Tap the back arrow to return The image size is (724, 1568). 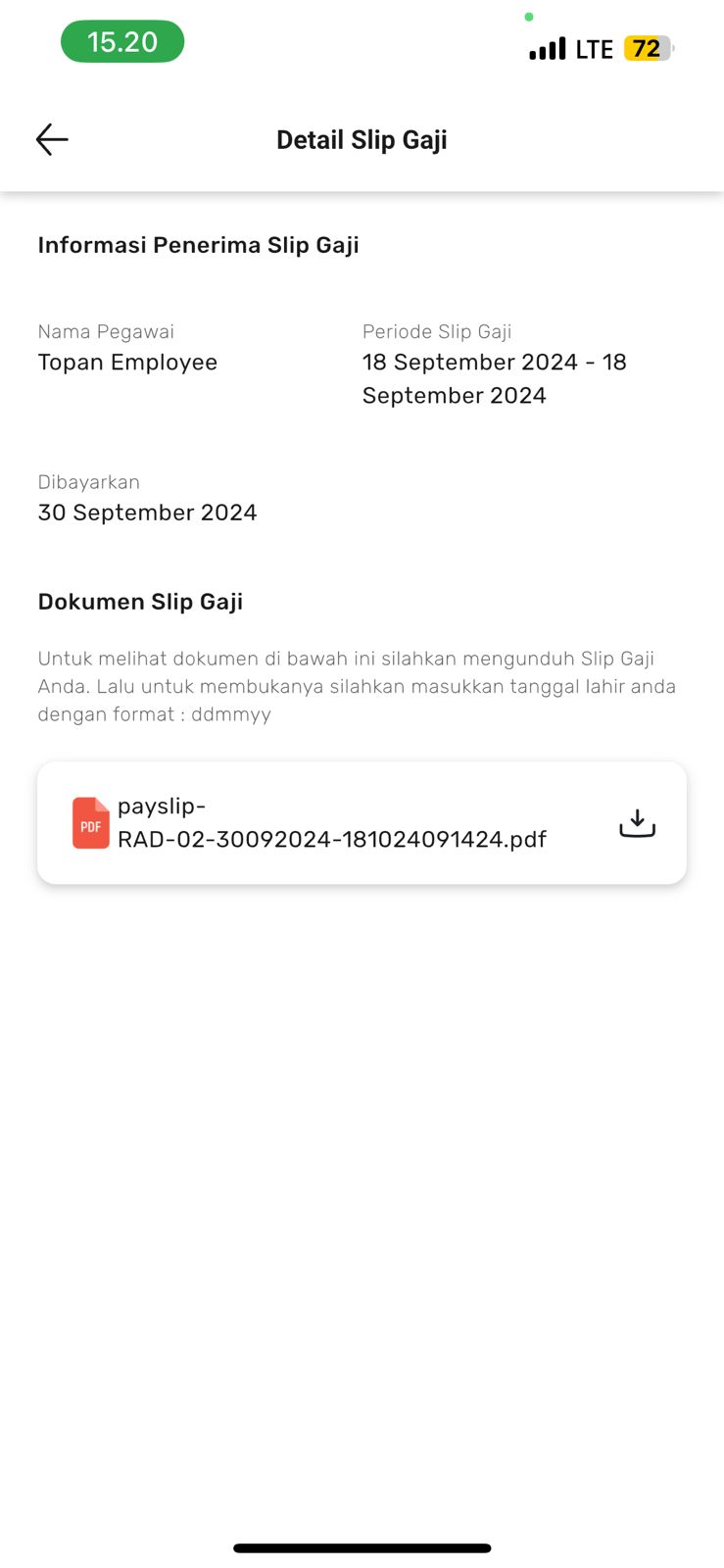click(x=51, y=138)
